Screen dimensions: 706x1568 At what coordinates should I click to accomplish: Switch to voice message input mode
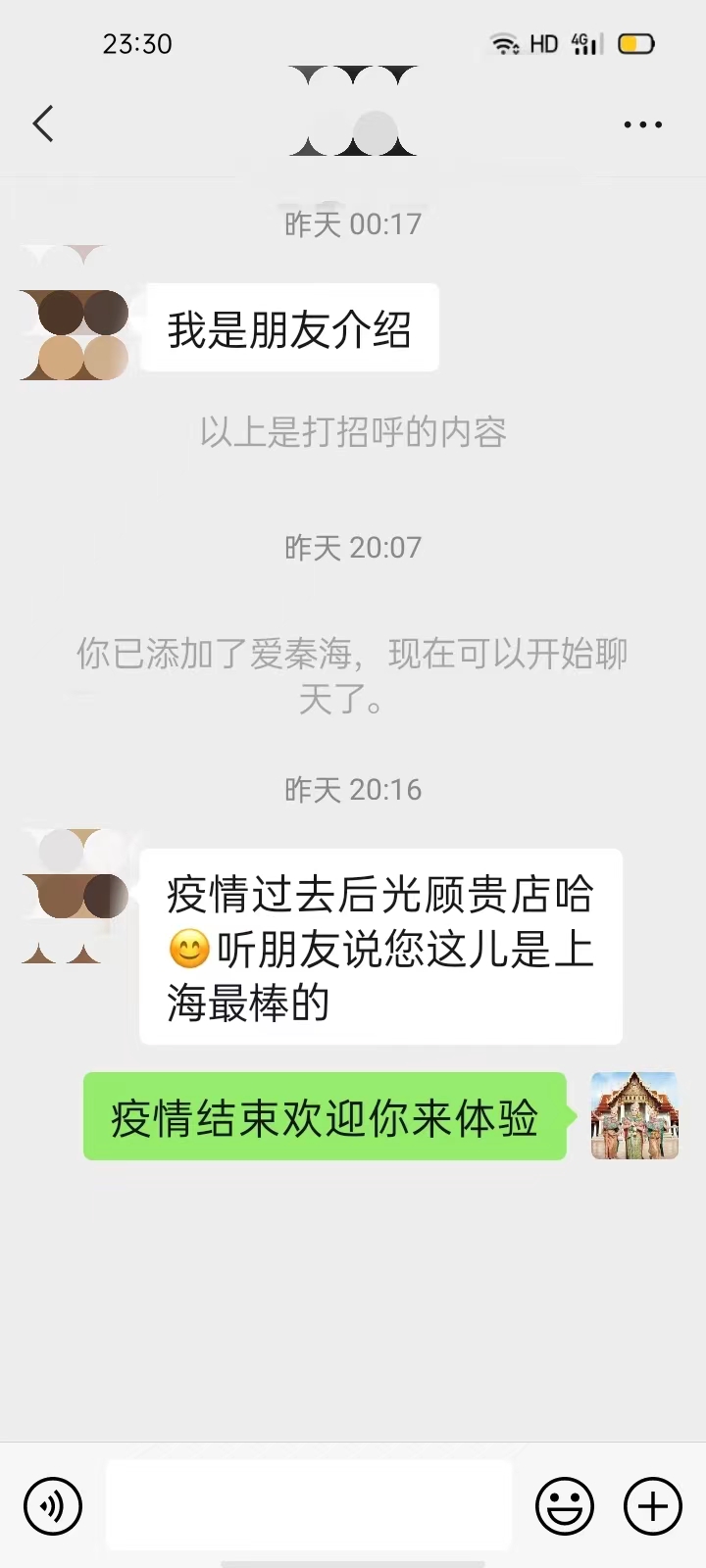tap(53, 1506)
